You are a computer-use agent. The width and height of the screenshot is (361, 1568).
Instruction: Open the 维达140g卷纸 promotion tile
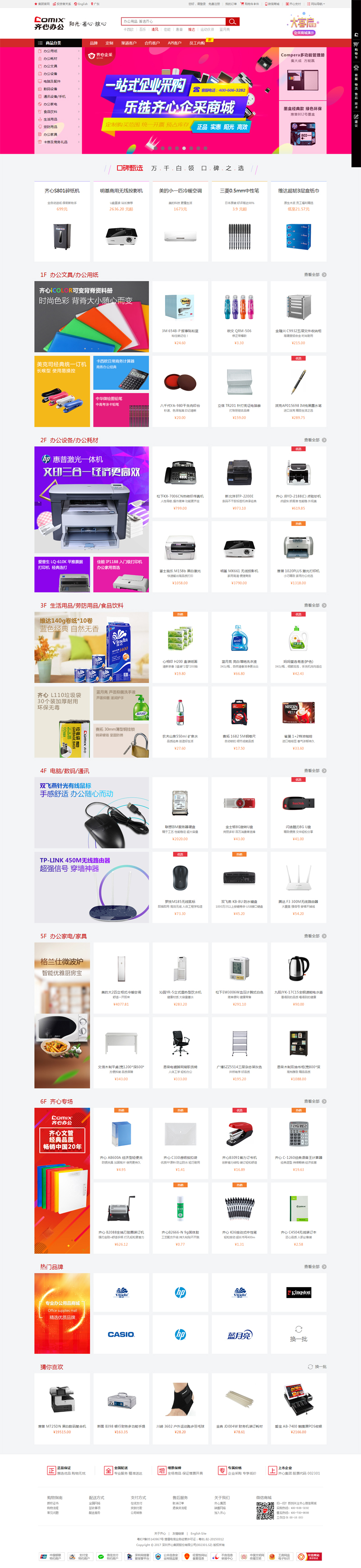(92, 647)
